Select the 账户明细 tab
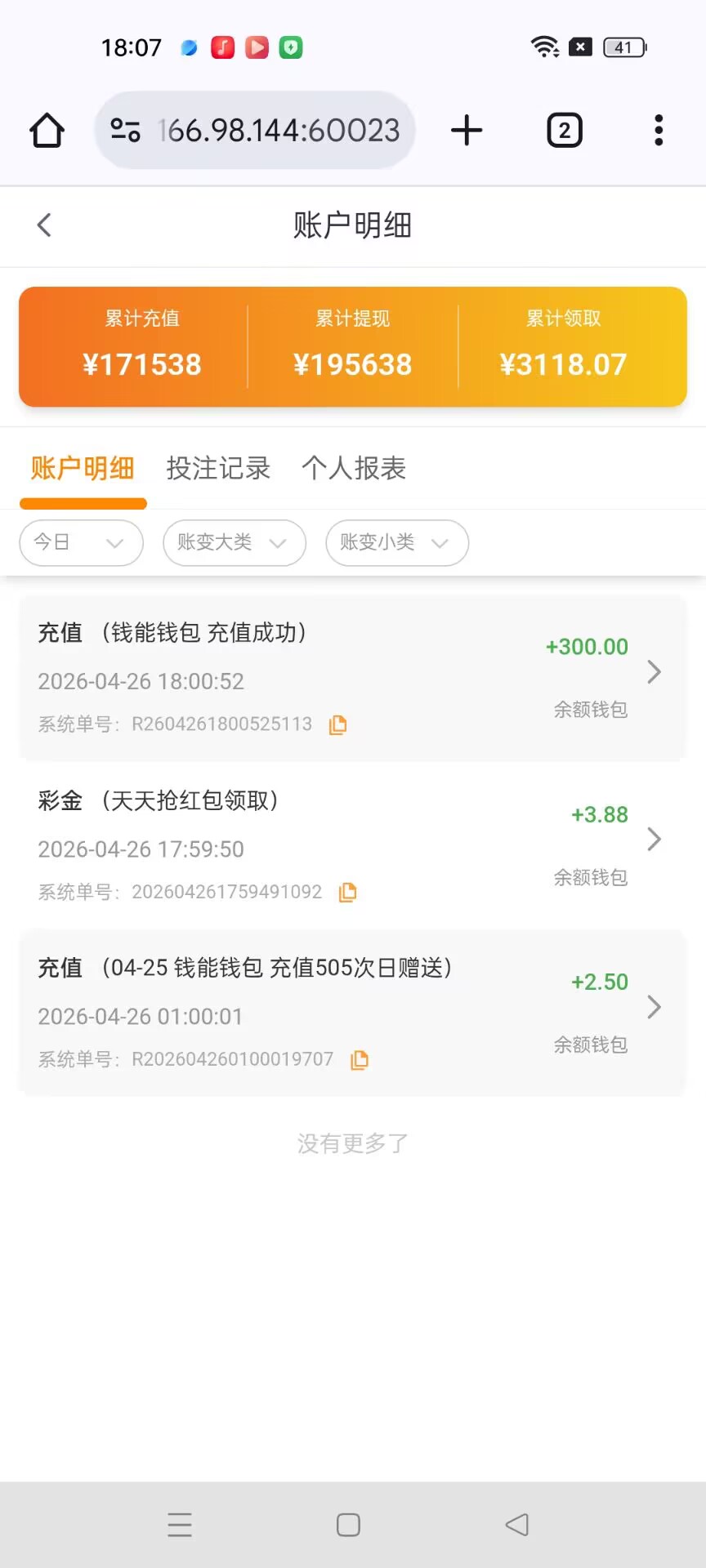Image resolution: width=706 pixels, height=1568 pixels. tap(83, 468)
